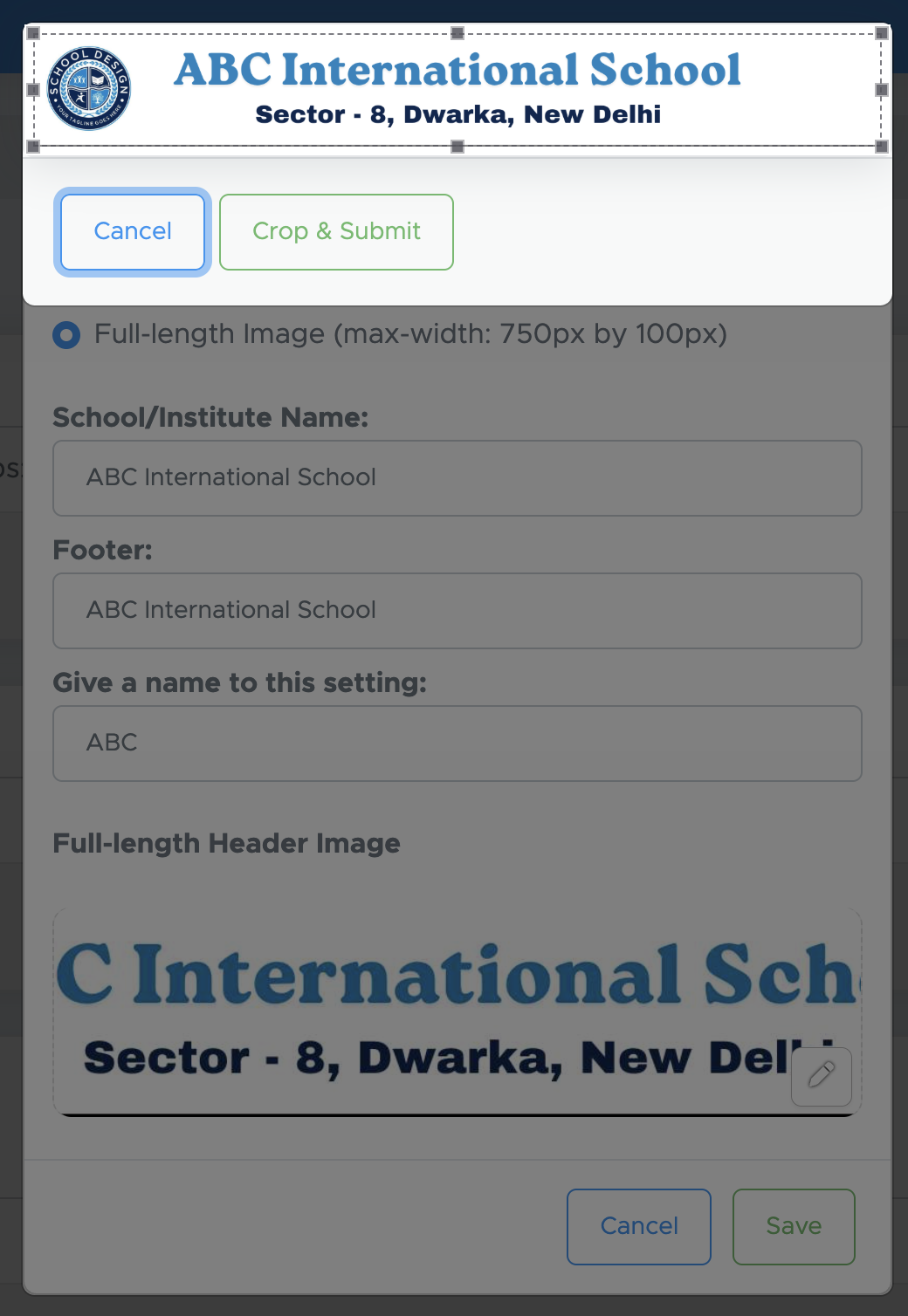Cancel the image cropping dialog
This screenshot has height=1316, width=908.
click(x=133, y=231)
